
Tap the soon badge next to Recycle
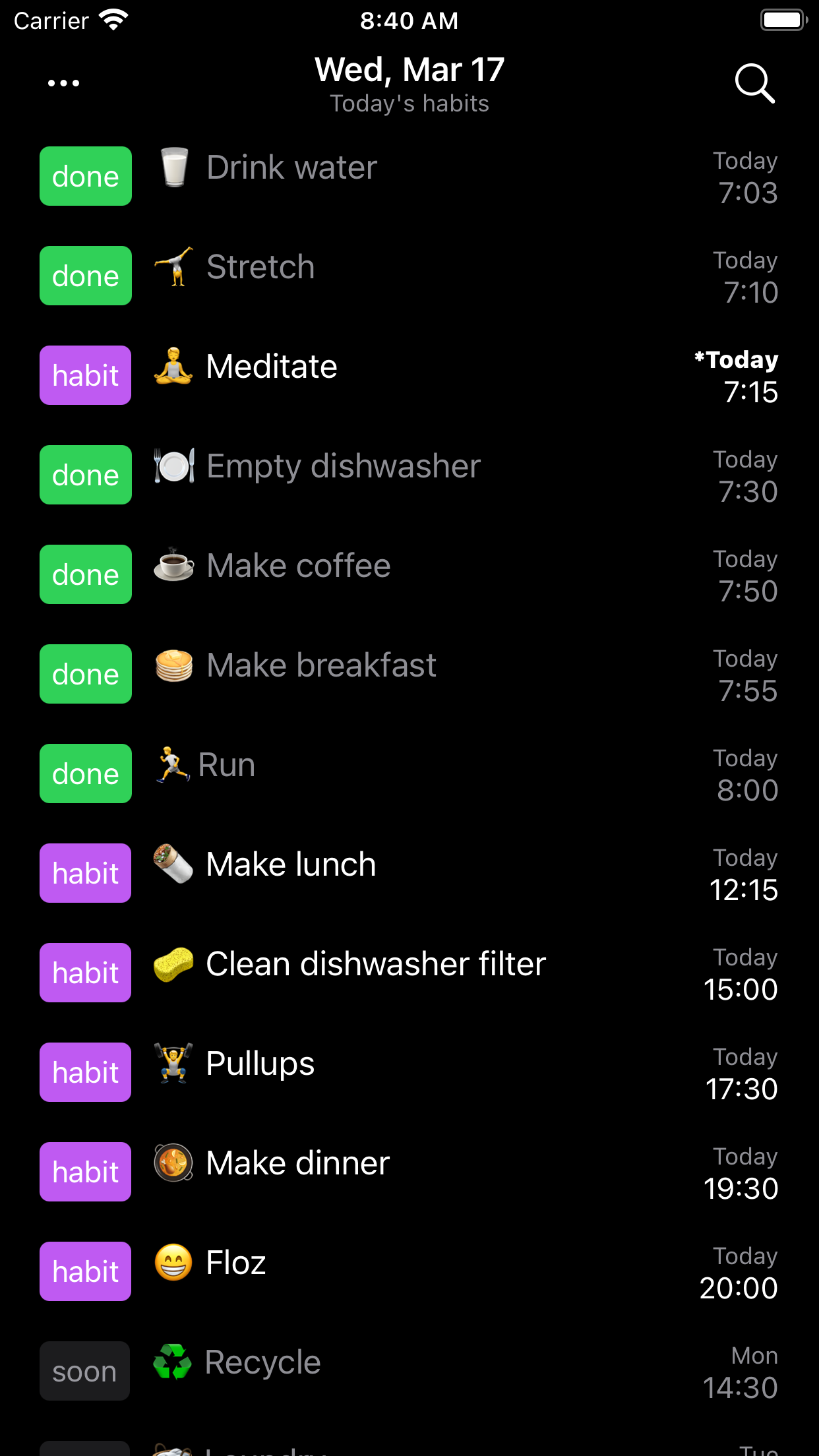pos(84,1371)
